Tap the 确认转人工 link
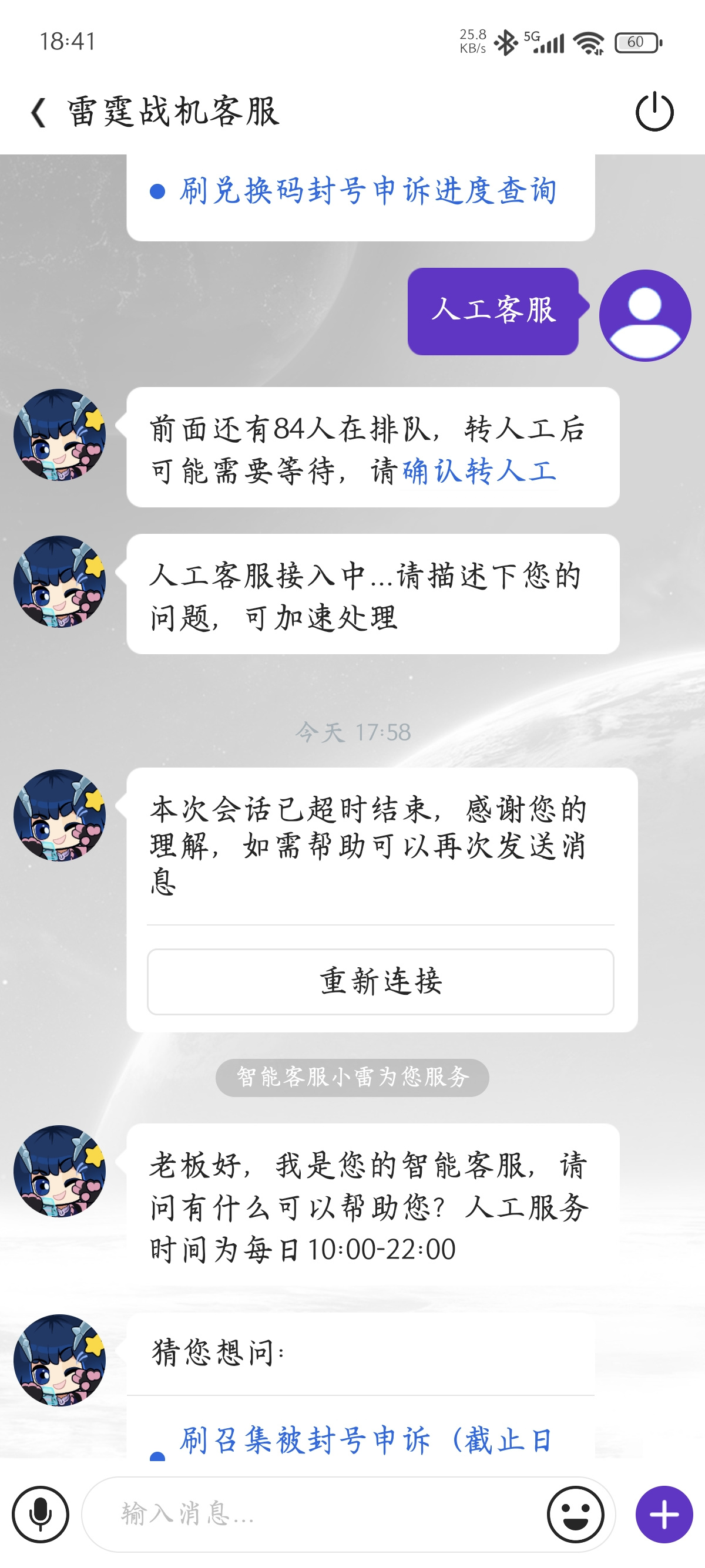This screenshot has width=705, height=1568. 479,471
